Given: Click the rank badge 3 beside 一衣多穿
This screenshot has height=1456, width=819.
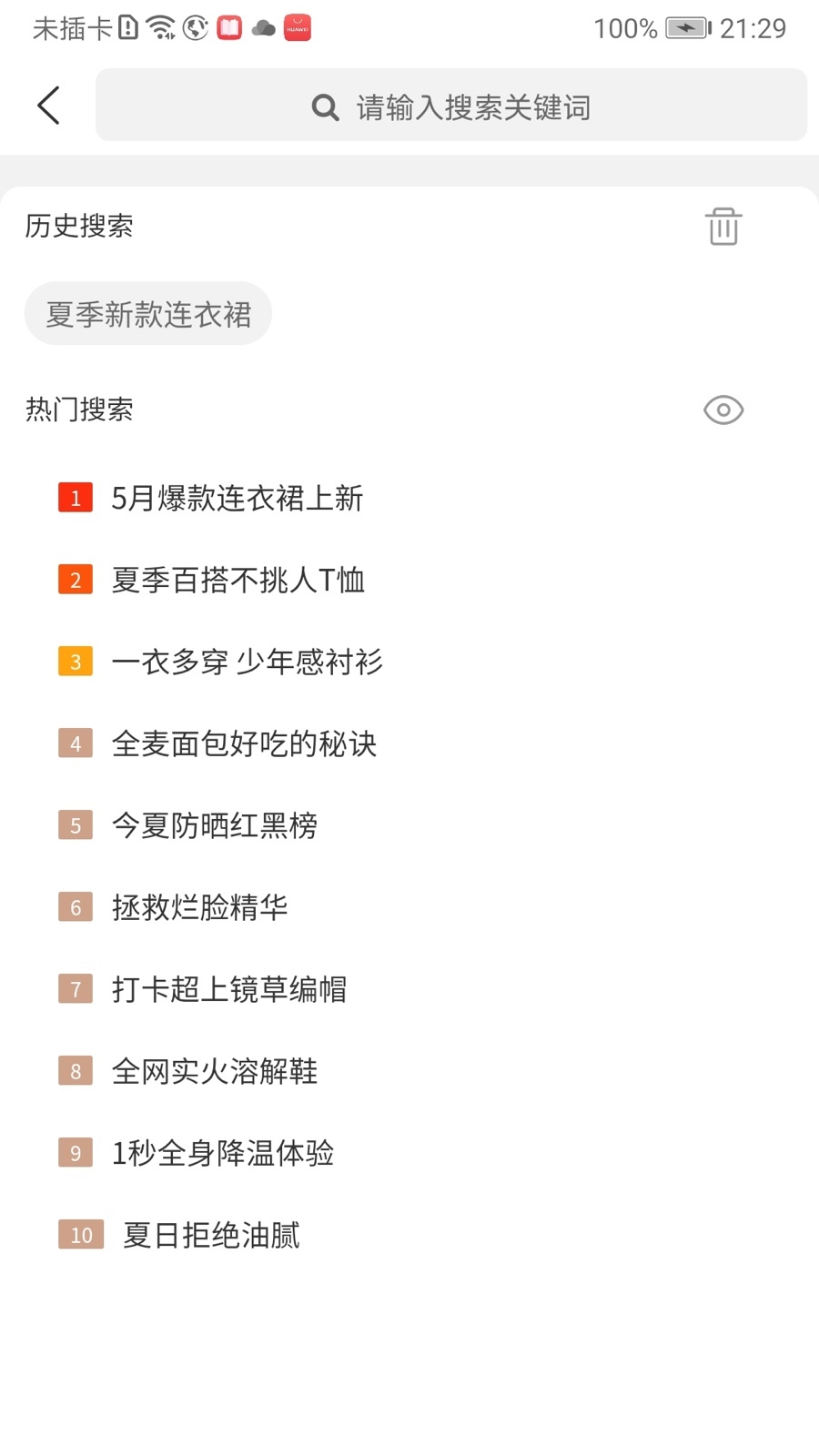Looking at the screenshot, I should tap(75, 661).
